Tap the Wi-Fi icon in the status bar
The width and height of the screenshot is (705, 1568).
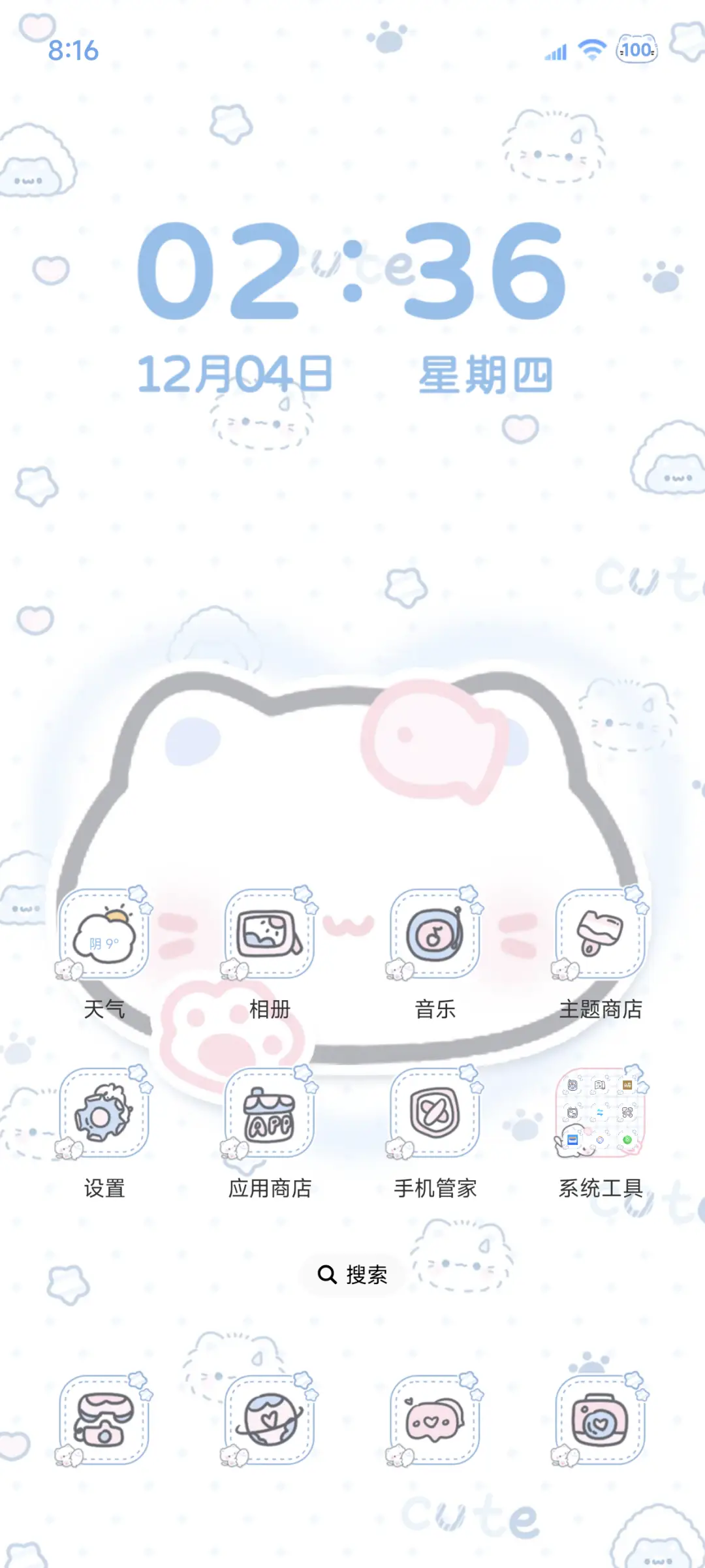591,50
